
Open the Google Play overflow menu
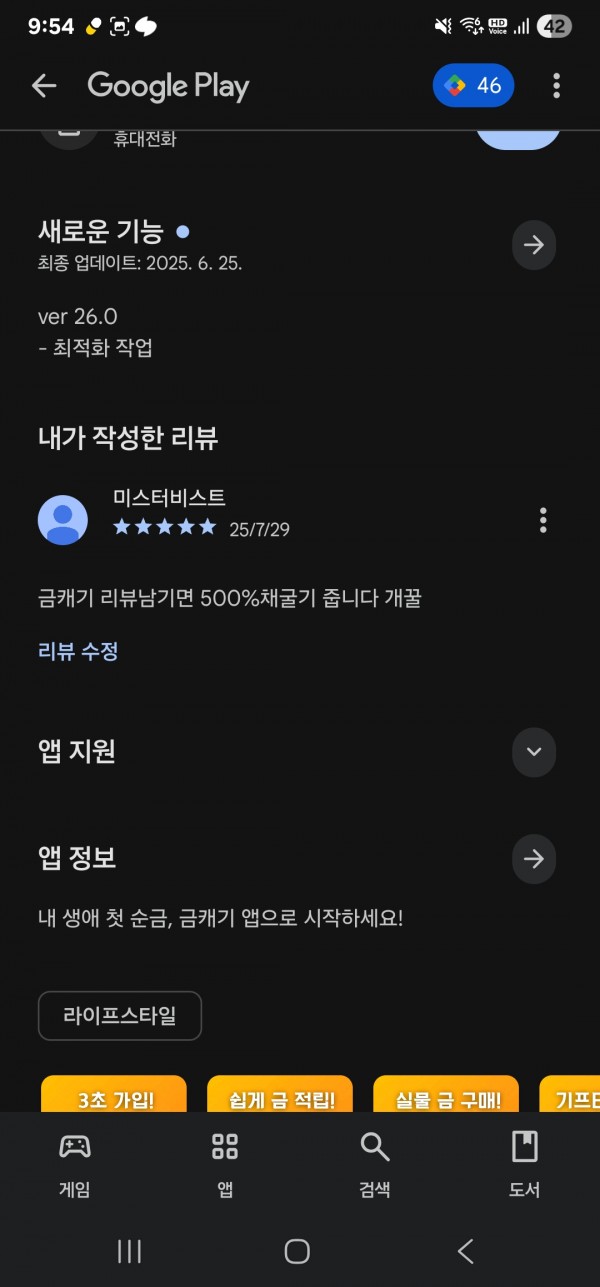[556, 86]
